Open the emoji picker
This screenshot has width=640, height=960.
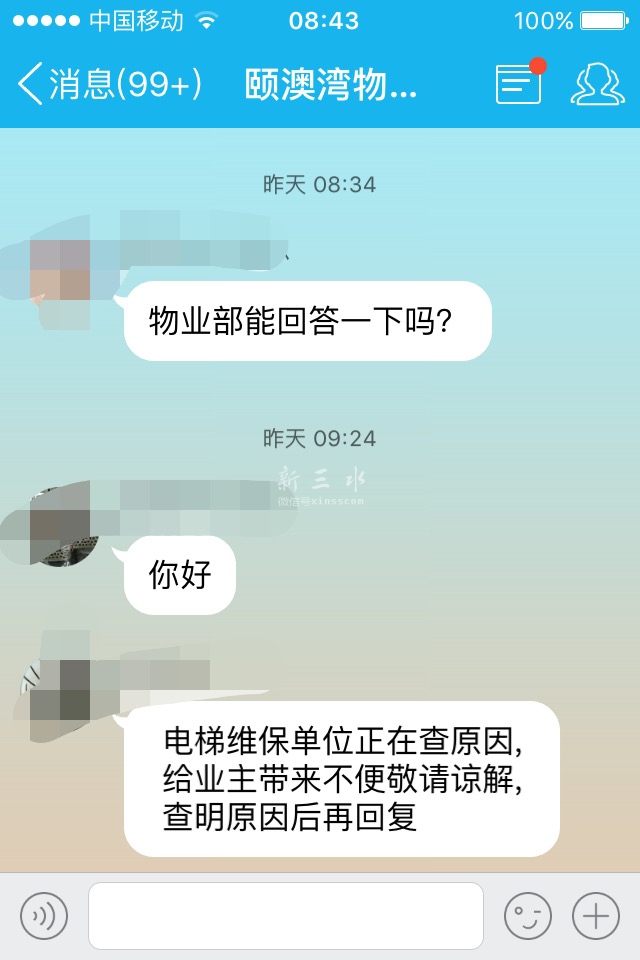click(x=528, y=915)
